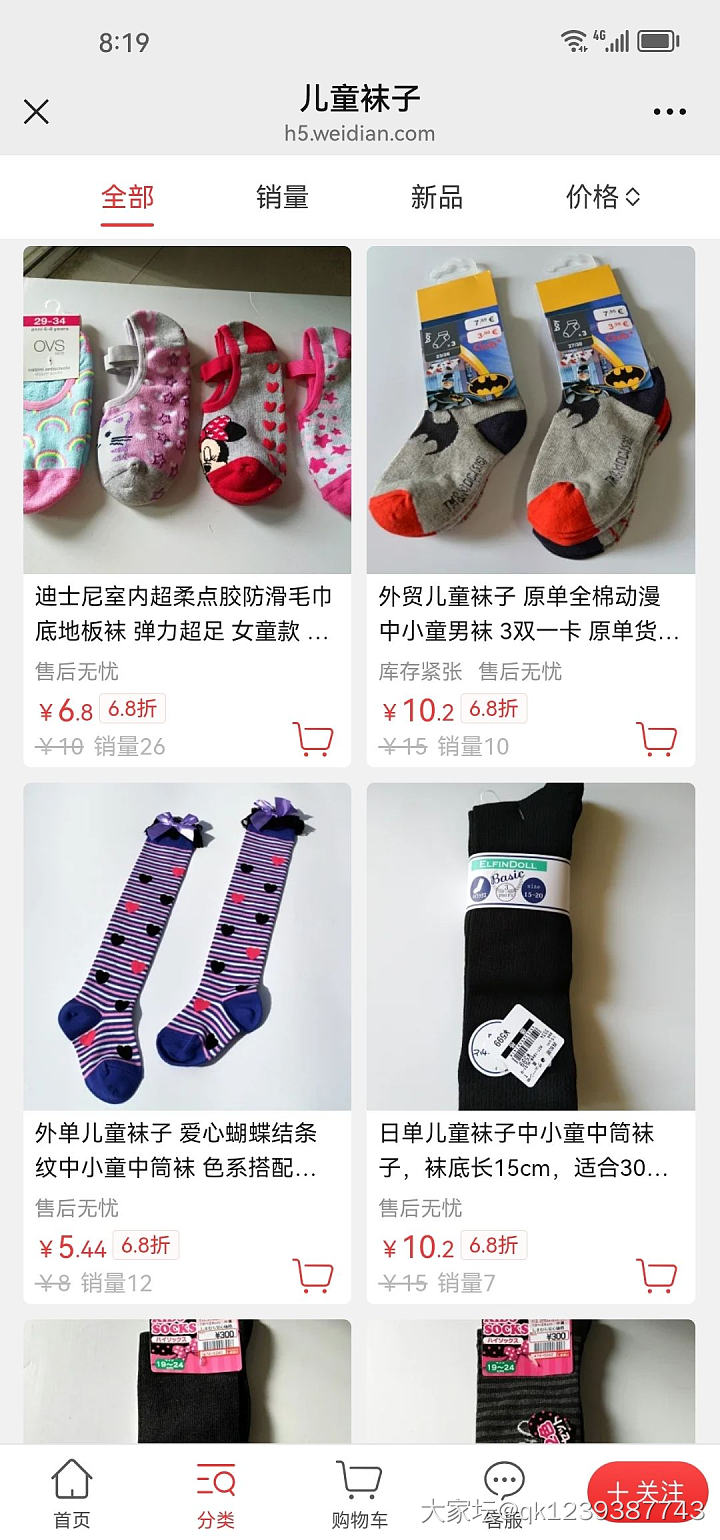View the black Japanese kids socks photo
The height and width of the screenshot is (1540, 720).
(530, 947)
